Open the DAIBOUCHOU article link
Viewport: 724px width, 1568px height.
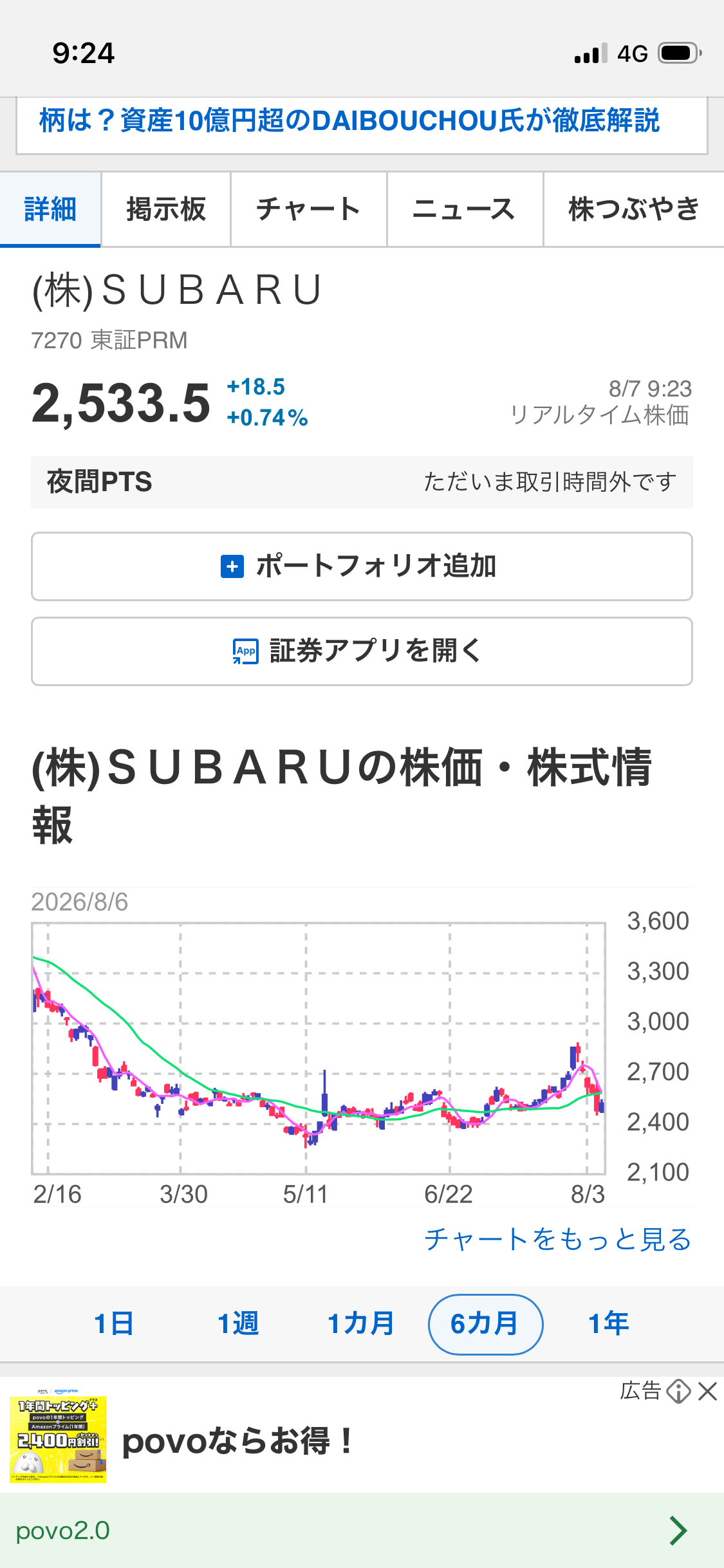point(349,121)
